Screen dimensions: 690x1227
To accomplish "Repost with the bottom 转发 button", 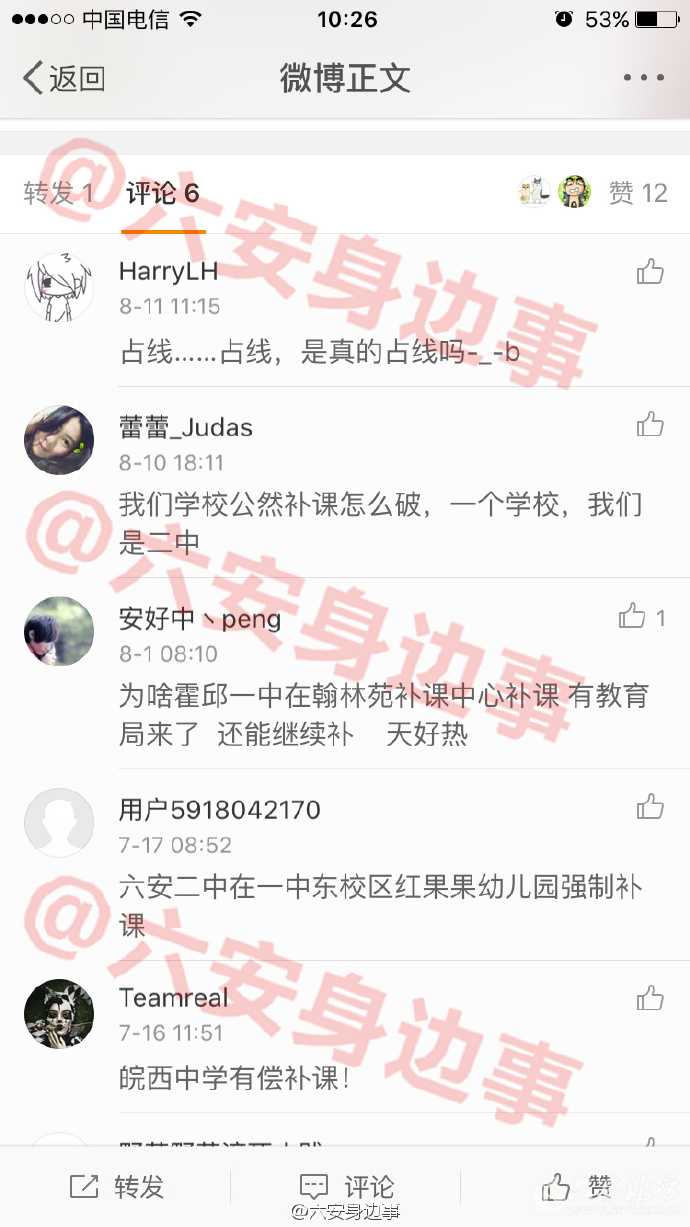I will (x=117, y=1187).
